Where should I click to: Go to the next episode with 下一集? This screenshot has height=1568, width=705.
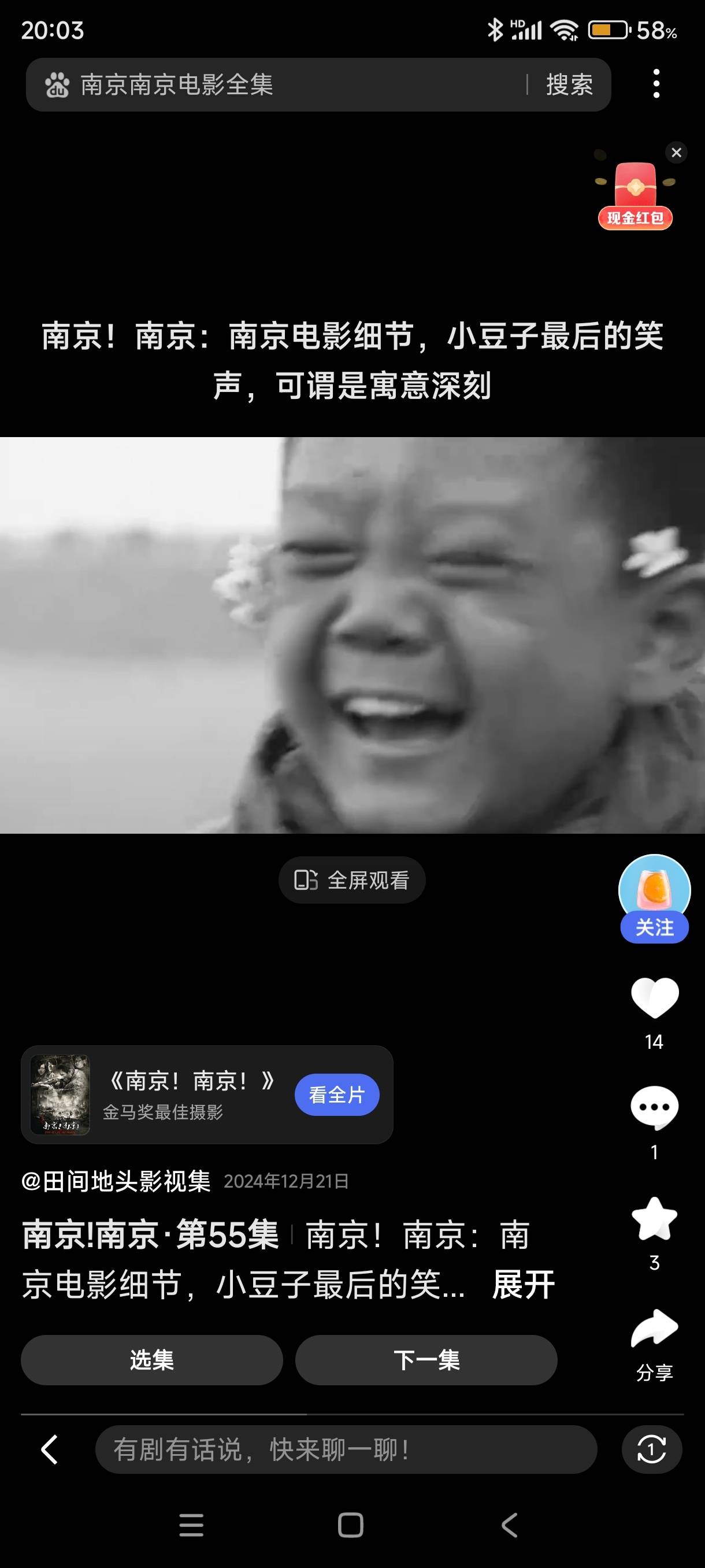coord(426,1360)
